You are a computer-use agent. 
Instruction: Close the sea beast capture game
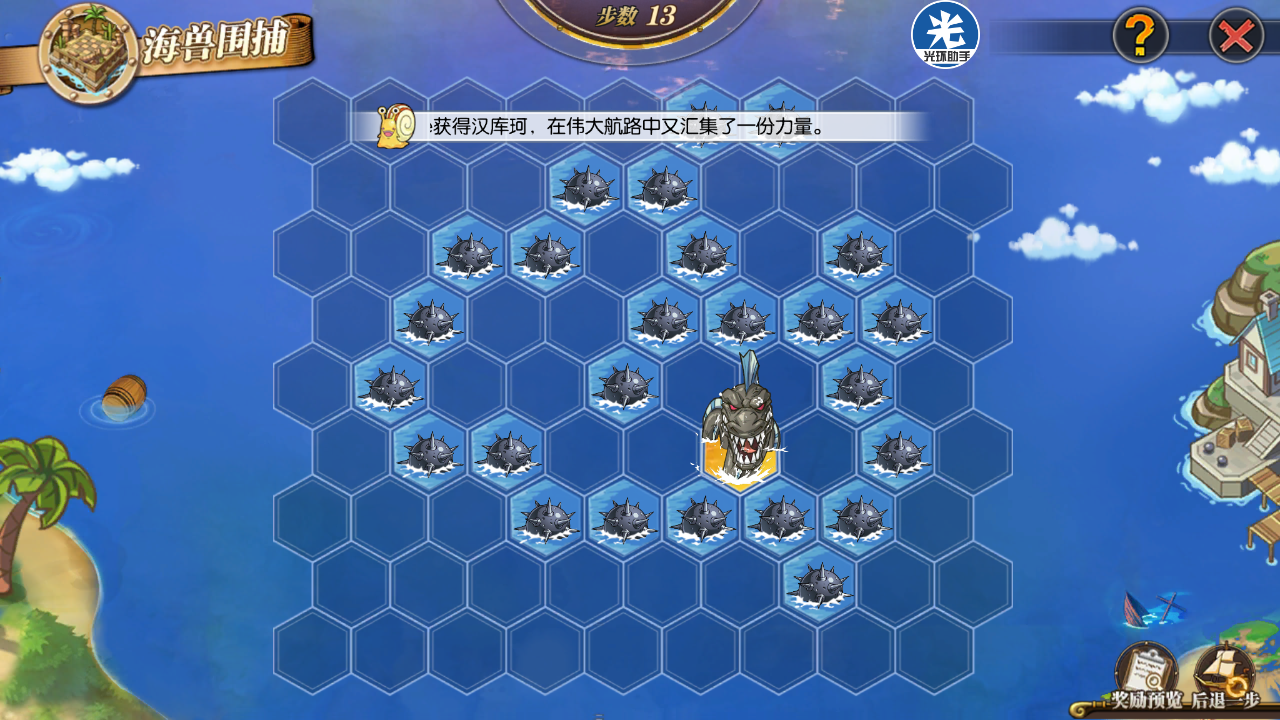pyautogui.click(x=1237, y=36)
